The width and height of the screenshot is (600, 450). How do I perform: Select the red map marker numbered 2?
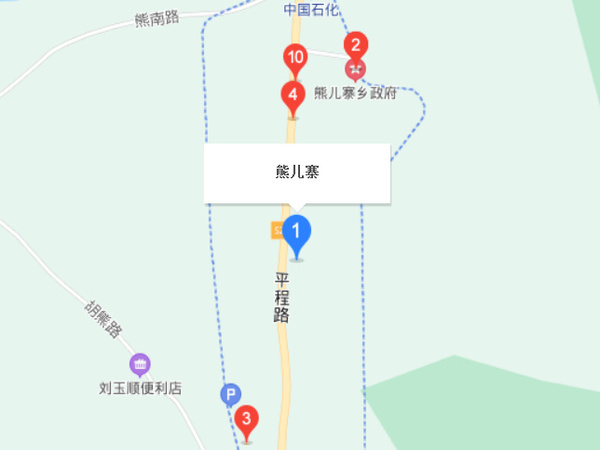356,45
